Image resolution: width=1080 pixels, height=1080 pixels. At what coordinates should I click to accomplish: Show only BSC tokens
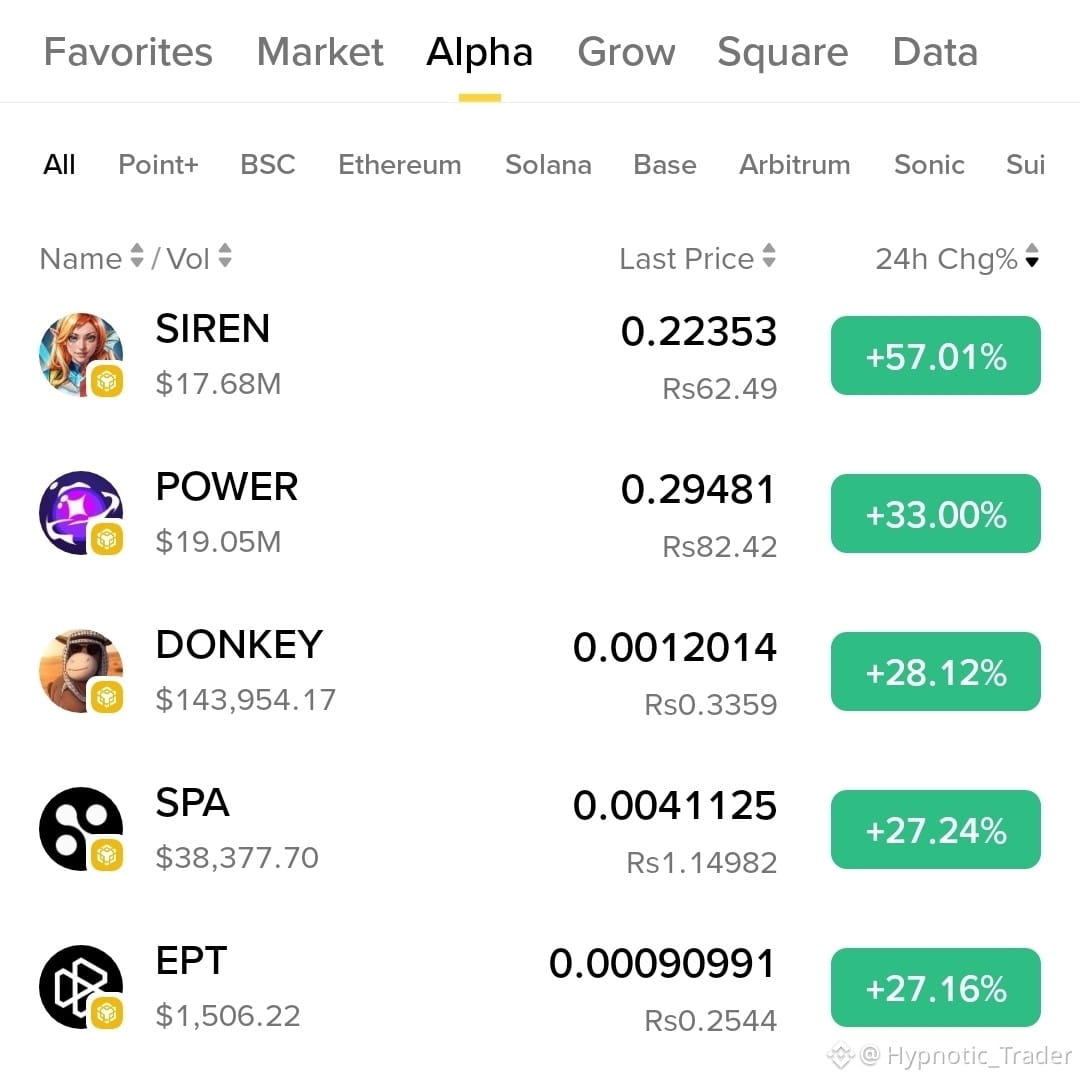268,164
